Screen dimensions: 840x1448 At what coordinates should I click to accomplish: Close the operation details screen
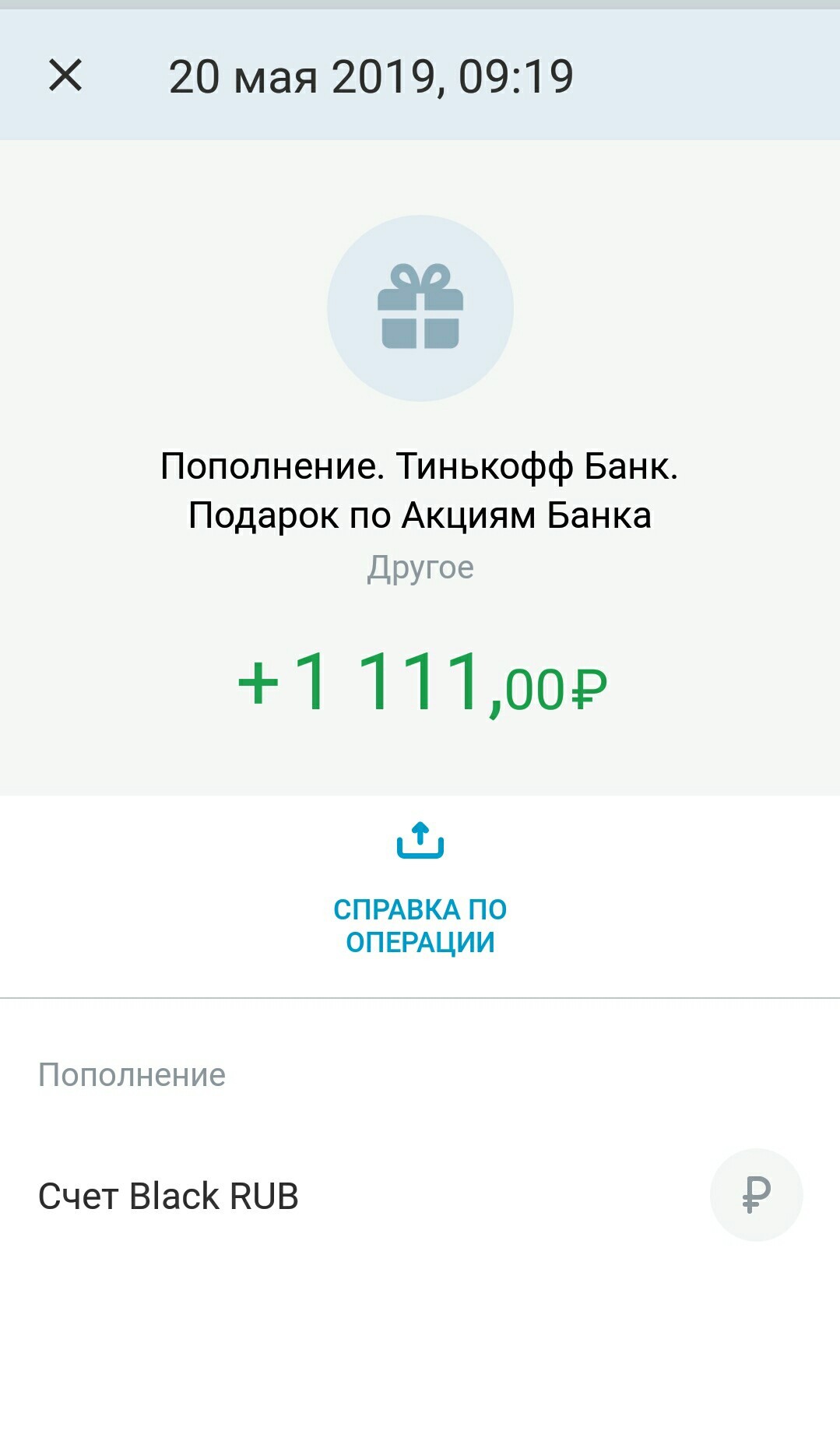click(65, 76)
